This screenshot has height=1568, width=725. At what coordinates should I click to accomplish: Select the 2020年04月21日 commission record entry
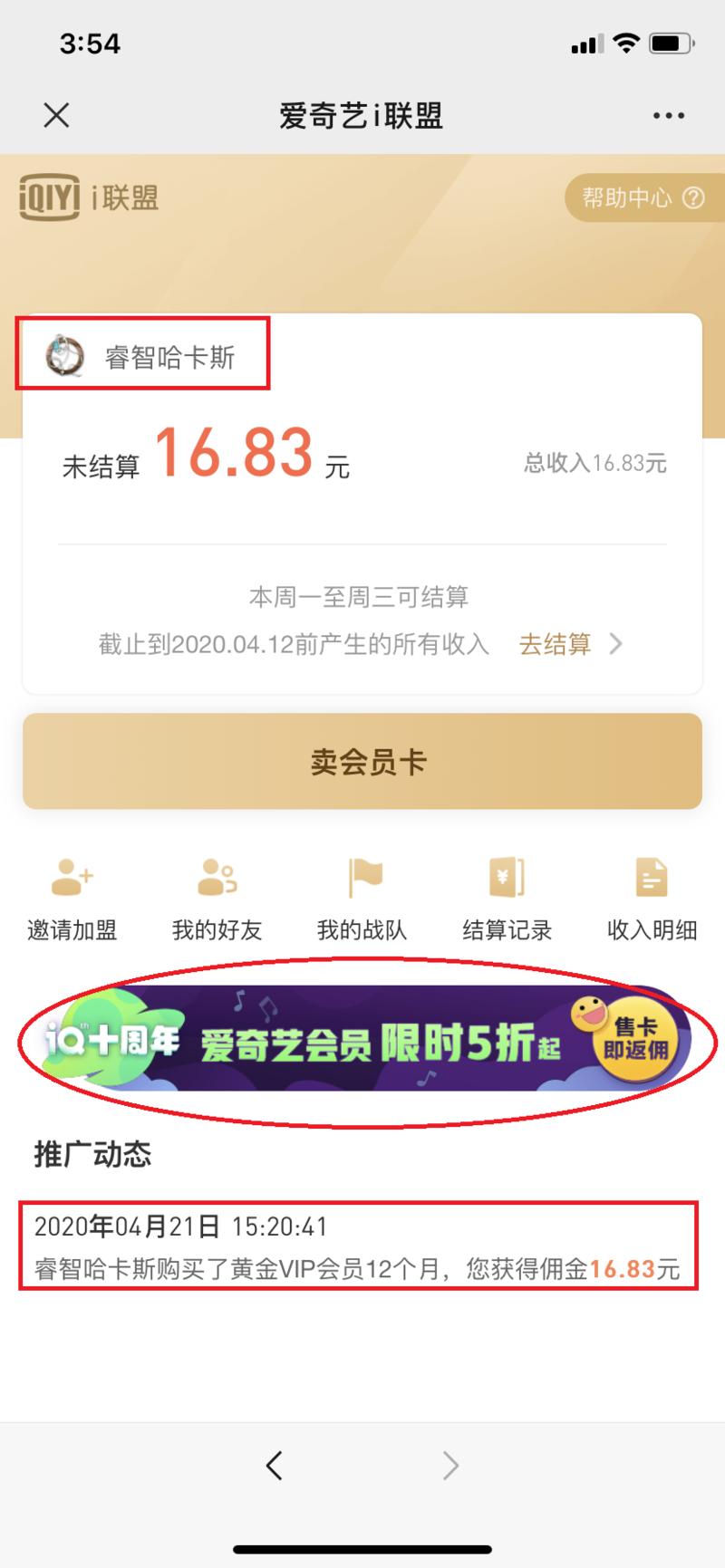point(362,1247)
